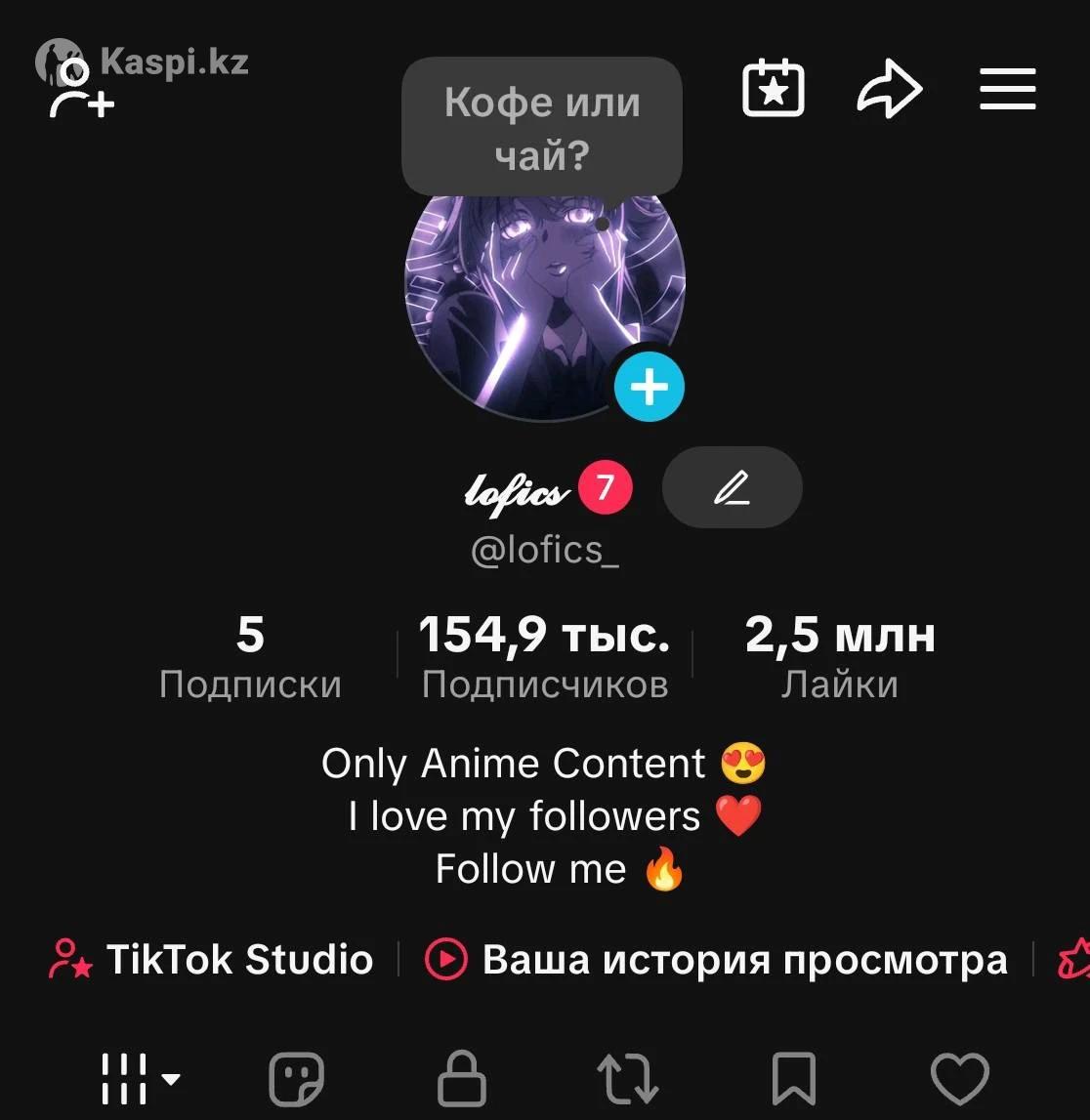Open Ваша история просмотра
This screenshot has height=1120, width=1090.
tap(716, 960)
